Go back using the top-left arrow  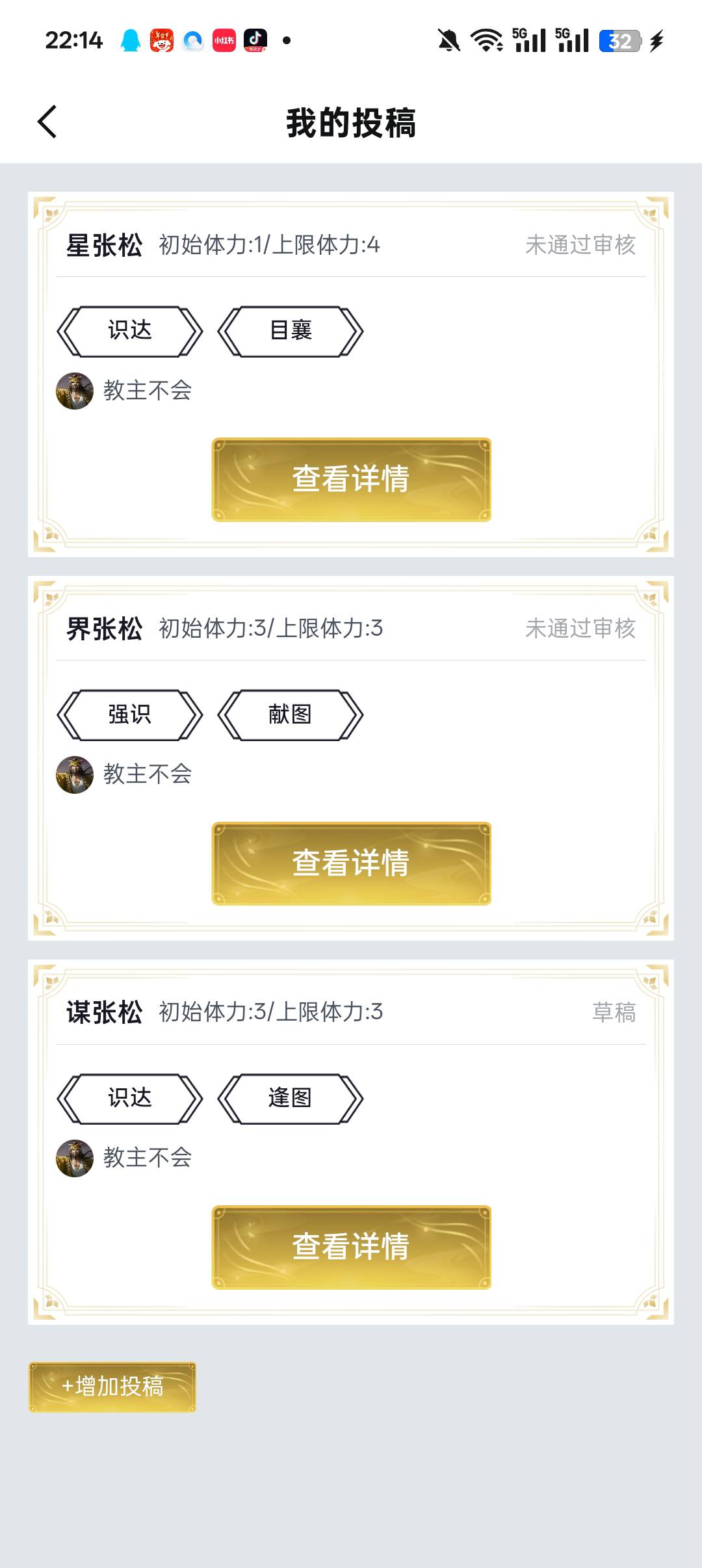[47, 122]
